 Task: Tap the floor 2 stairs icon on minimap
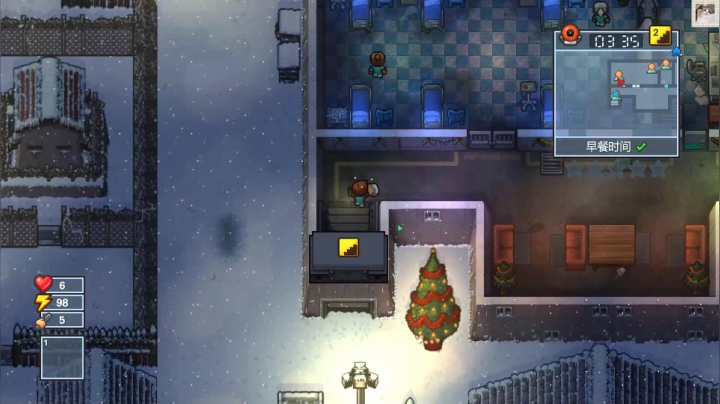(659, 37)
